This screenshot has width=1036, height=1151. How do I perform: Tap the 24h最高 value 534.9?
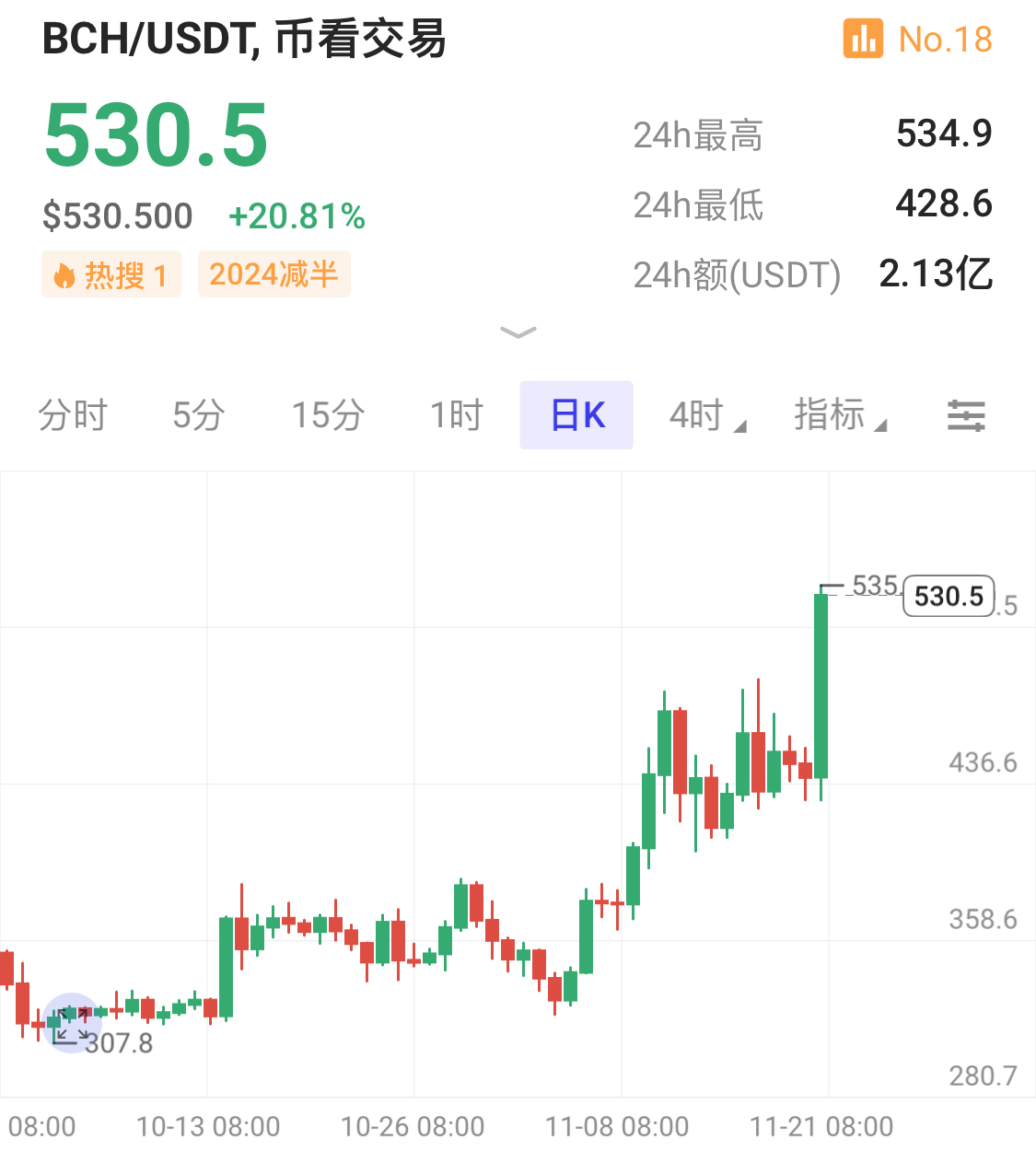[943, 133]
